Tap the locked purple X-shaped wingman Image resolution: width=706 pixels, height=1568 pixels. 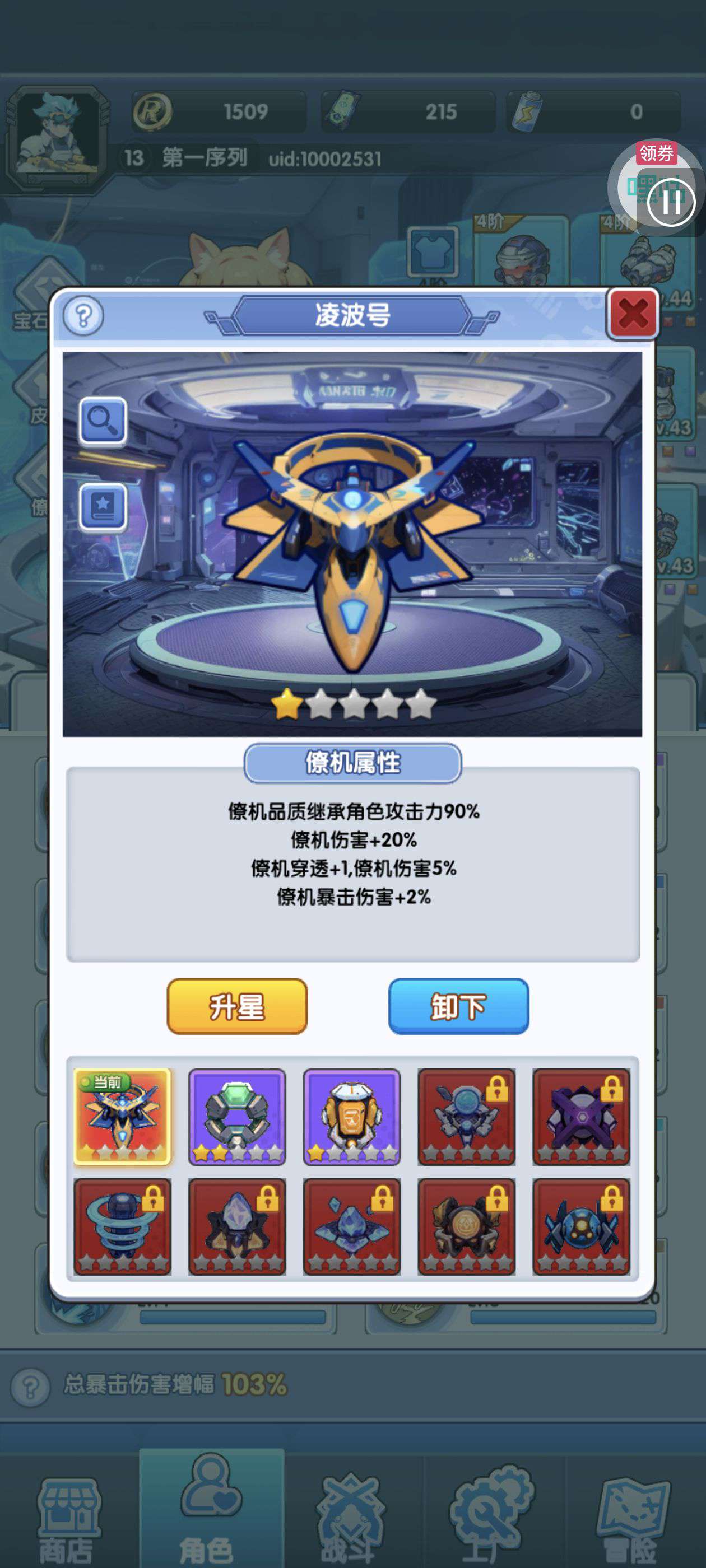pyautogui.click(x=581, y=1117)
